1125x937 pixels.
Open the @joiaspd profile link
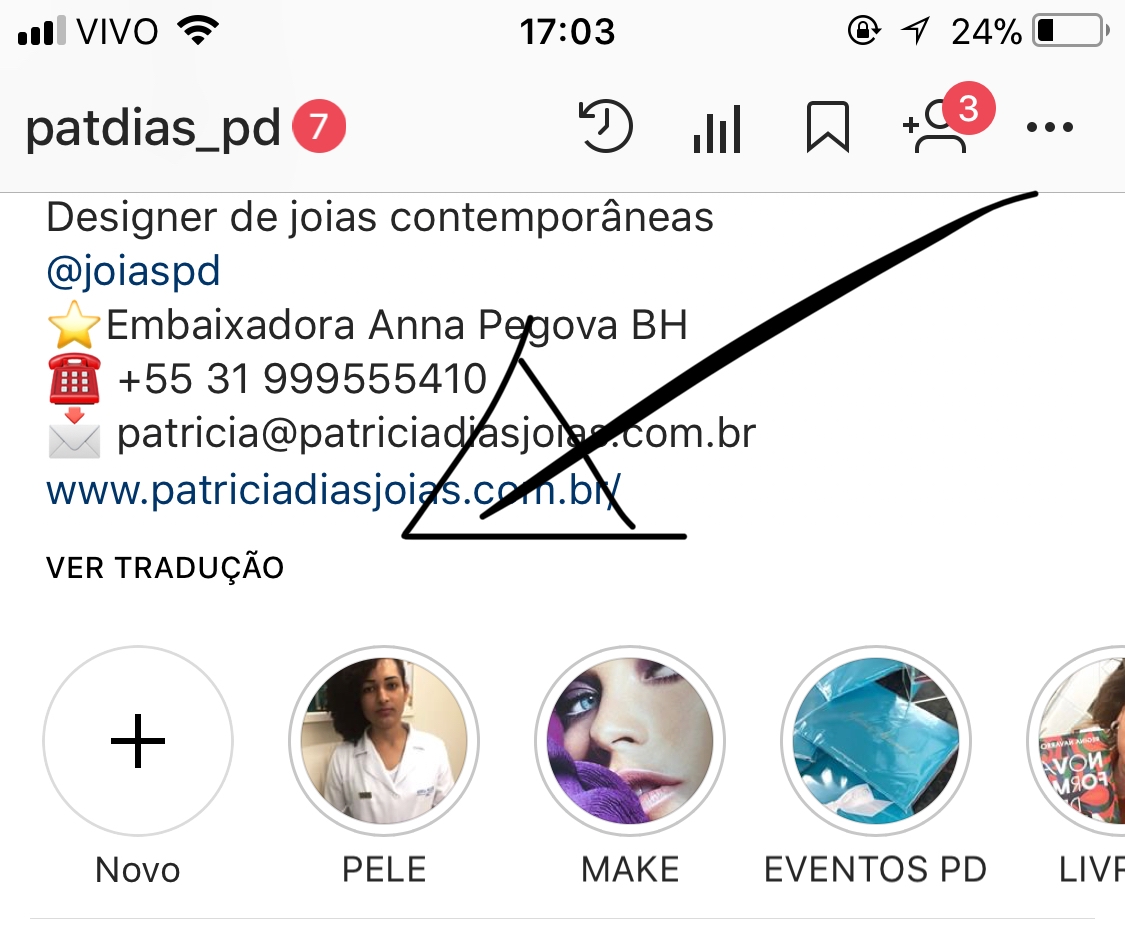point(133,271)
